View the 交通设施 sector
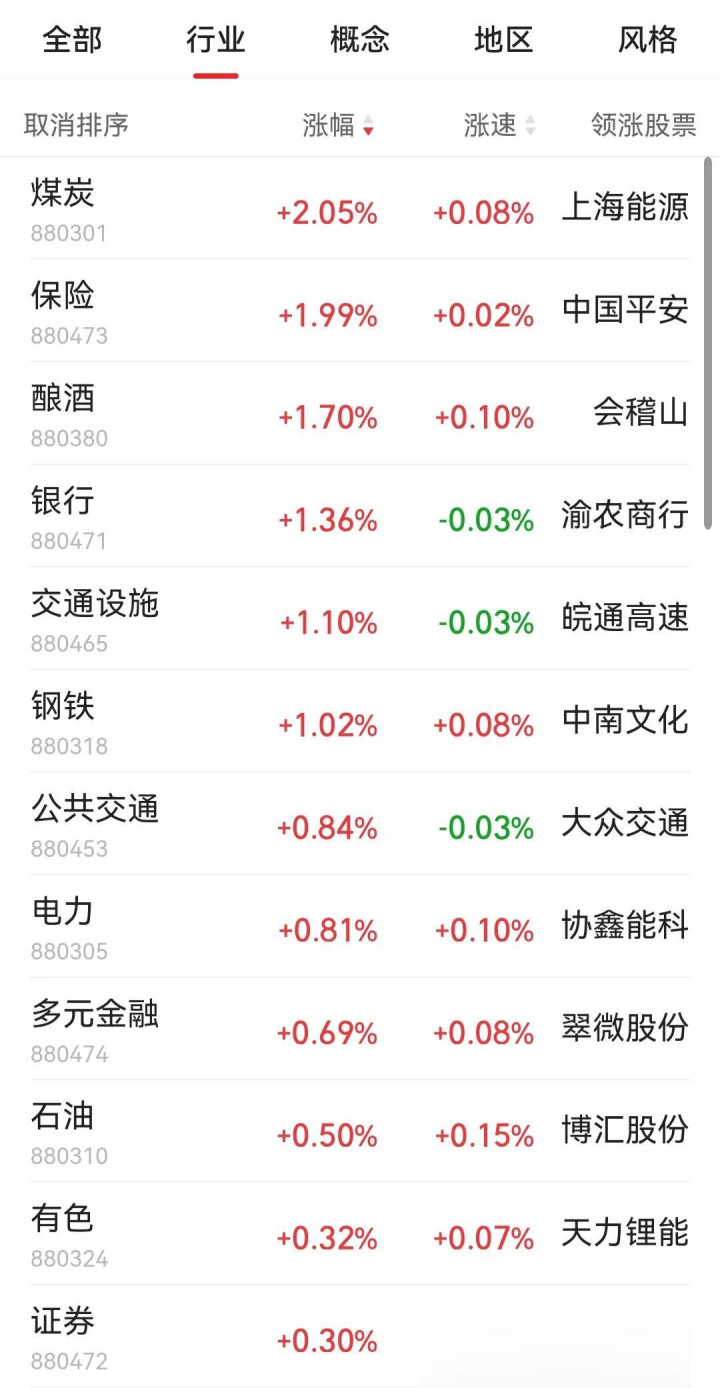720x1388 pixels. (360, 619)
